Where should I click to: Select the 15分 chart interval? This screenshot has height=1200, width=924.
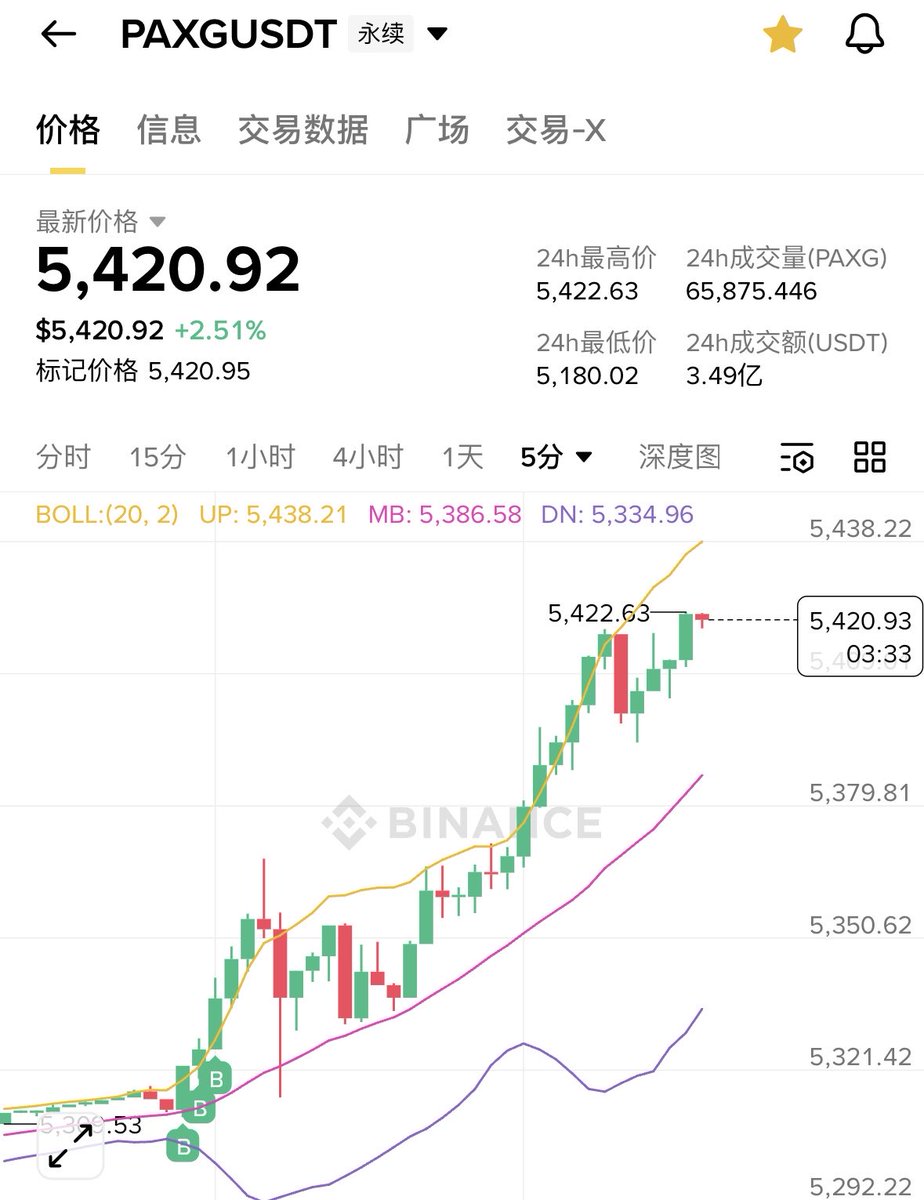point(157,458)
